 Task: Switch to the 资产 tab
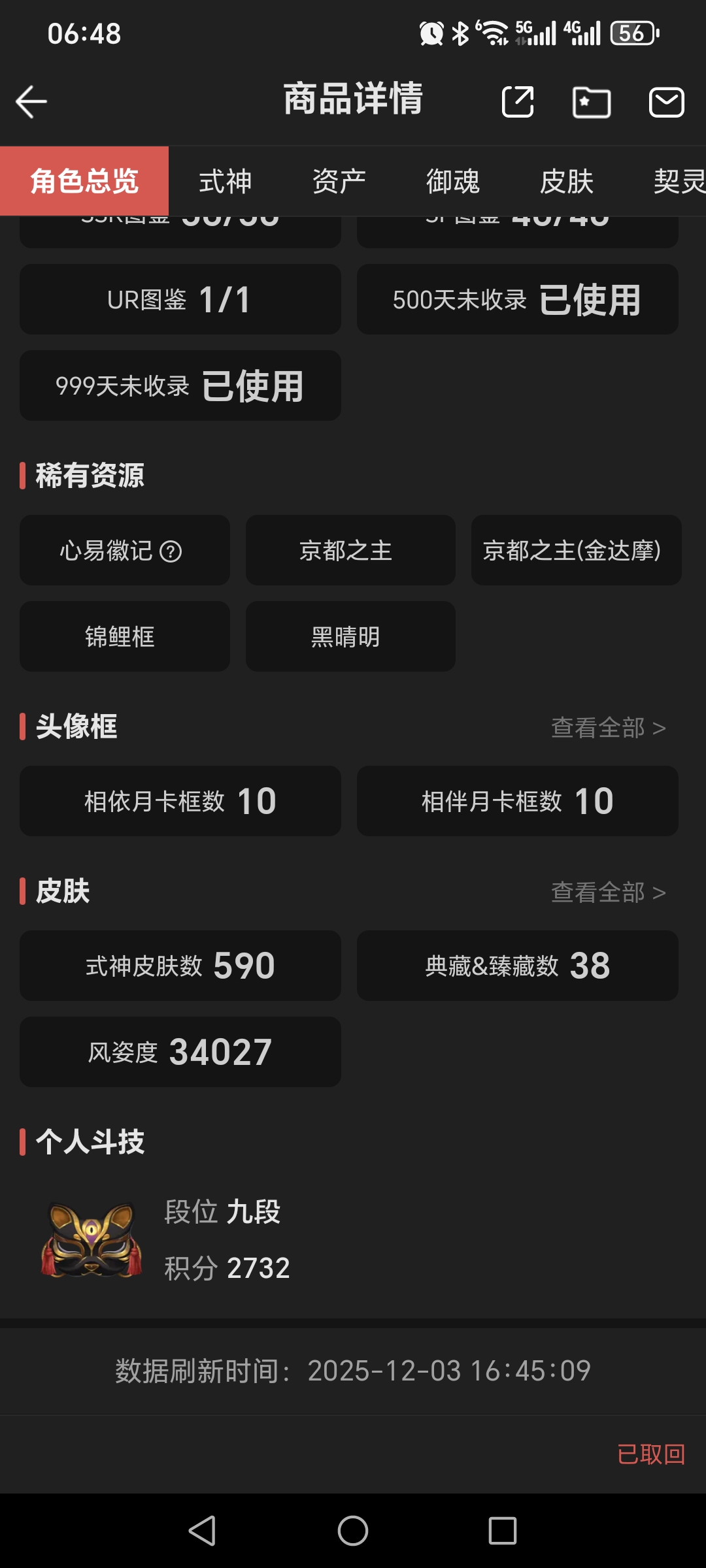[x=339, y=181]
